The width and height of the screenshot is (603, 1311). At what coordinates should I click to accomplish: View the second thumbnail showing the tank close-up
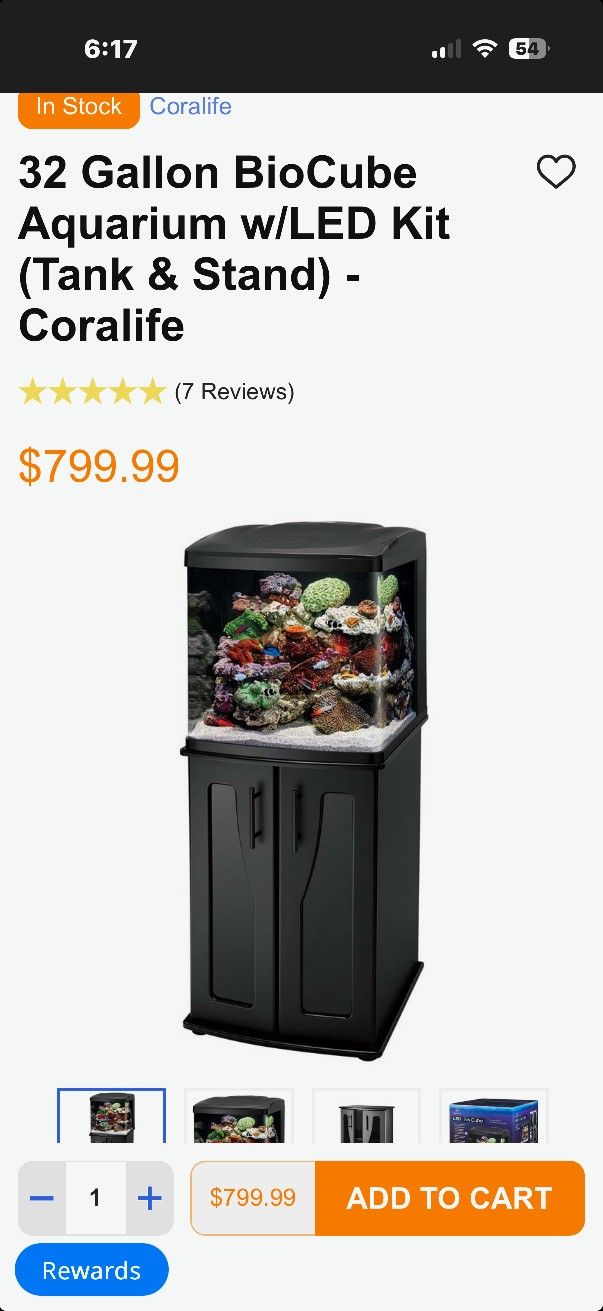(x=239, y=1116)
